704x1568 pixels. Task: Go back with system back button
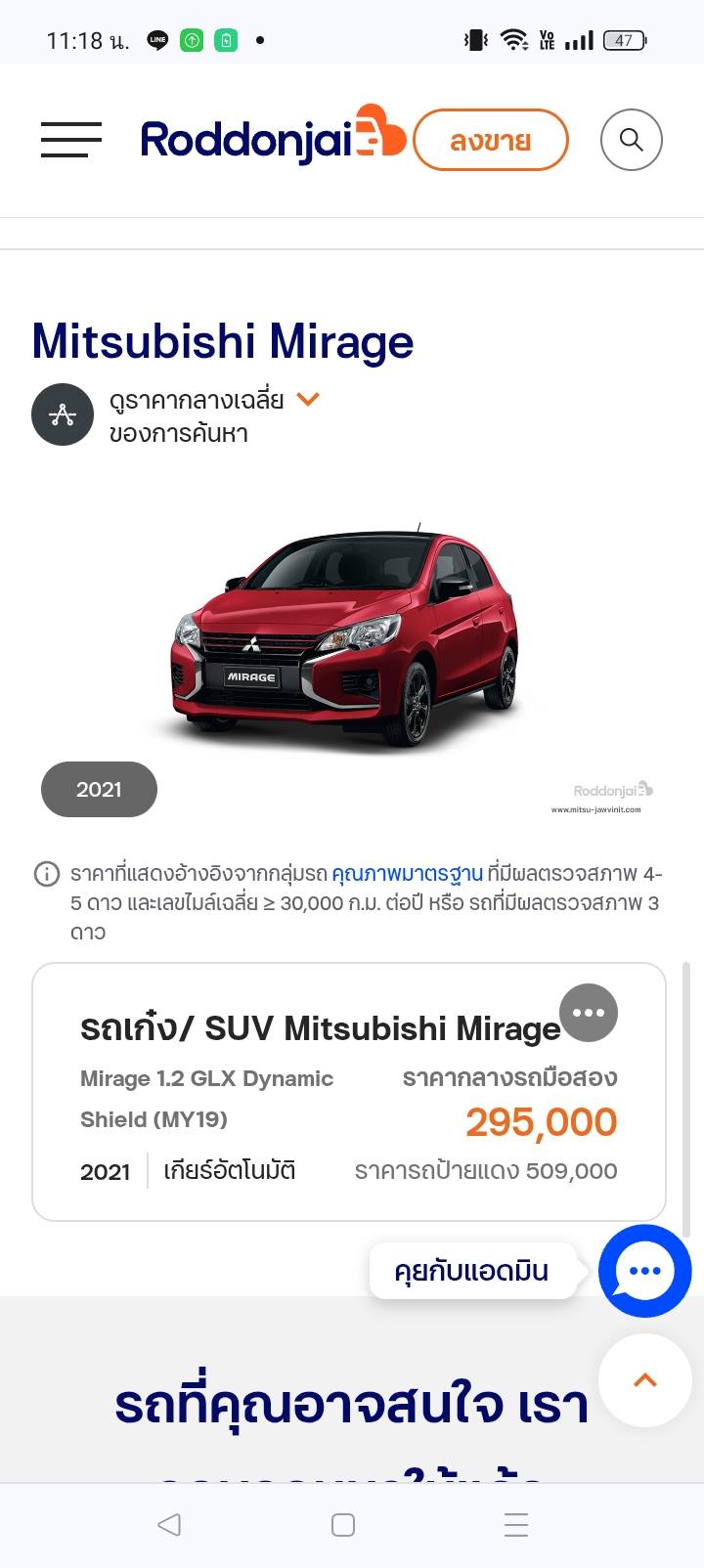click(169, 1524)
